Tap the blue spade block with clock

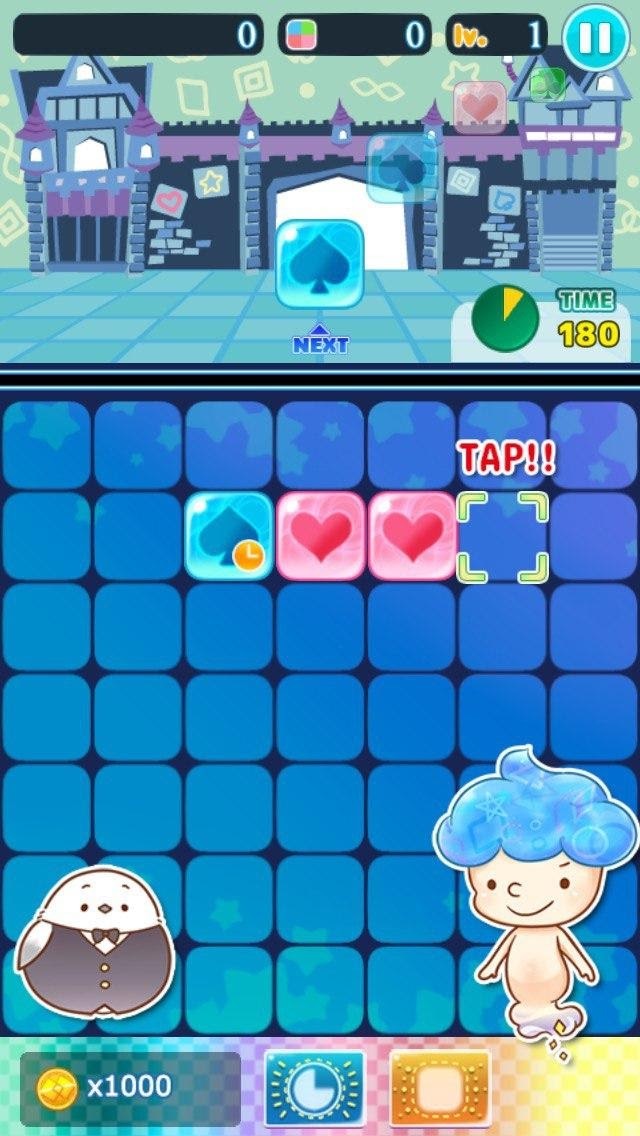click(229, 536)
